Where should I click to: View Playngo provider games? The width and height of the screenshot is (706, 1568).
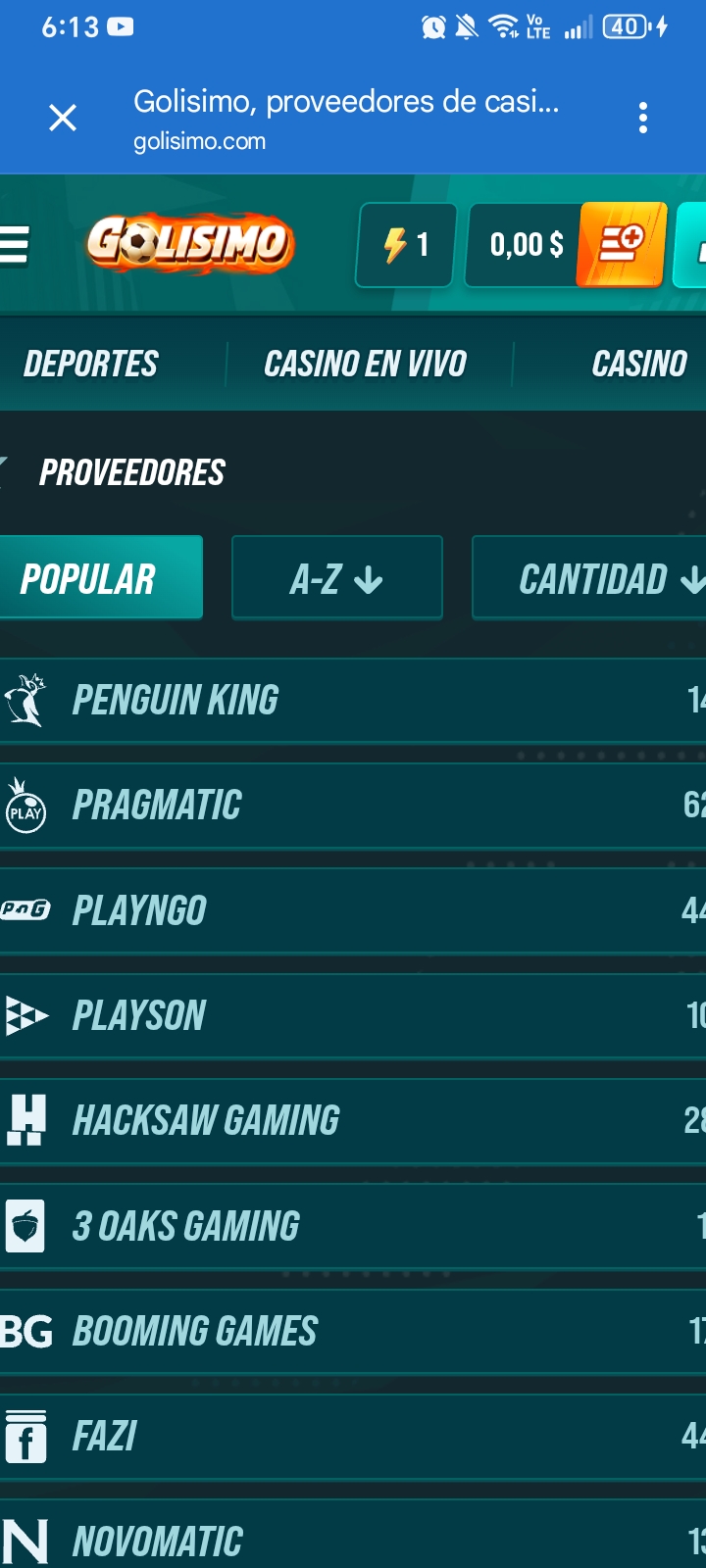(x=353, y=910)
